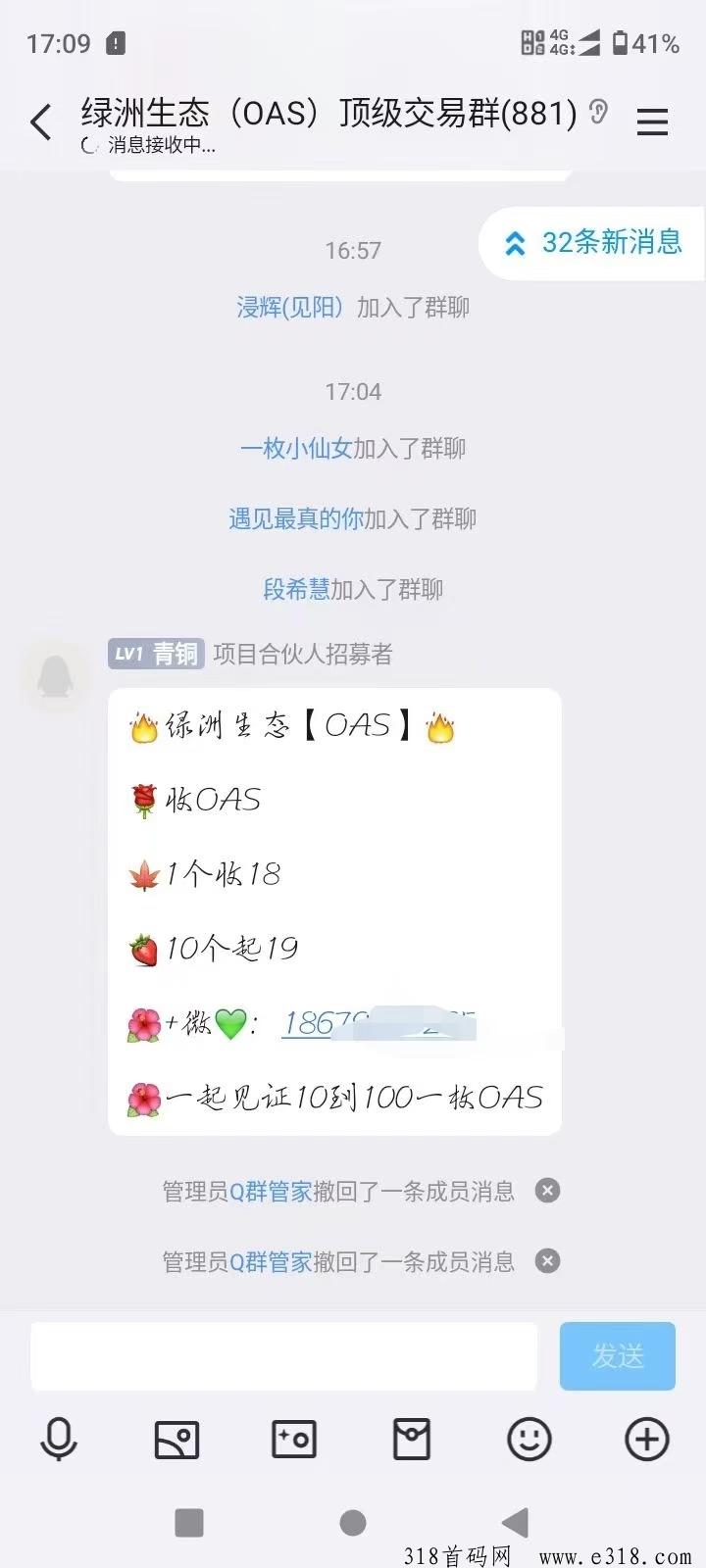Open the camera capture icon
This screenshot has height=1568, width=706.
point(294,1440)
